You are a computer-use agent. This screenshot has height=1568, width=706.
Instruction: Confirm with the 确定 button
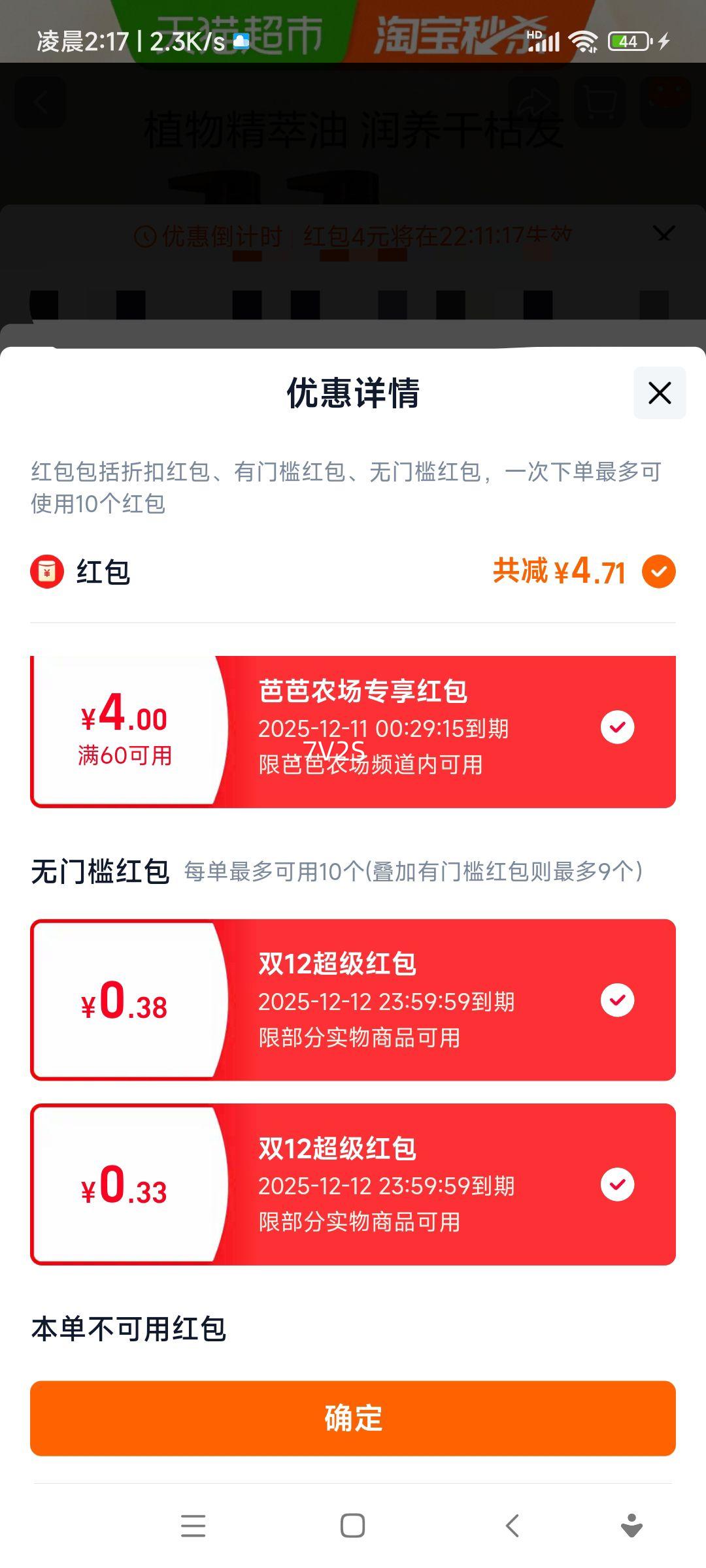[353, 1418]
